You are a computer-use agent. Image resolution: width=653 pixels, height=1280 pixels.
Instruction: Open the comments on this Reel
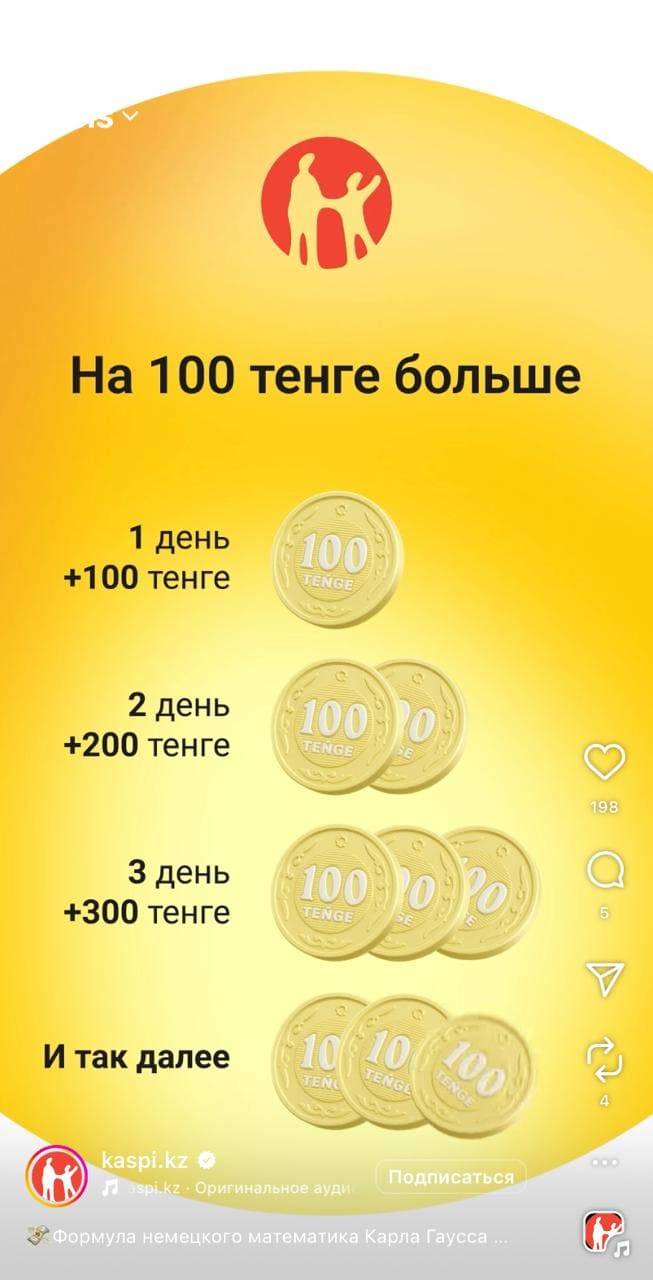604,871
